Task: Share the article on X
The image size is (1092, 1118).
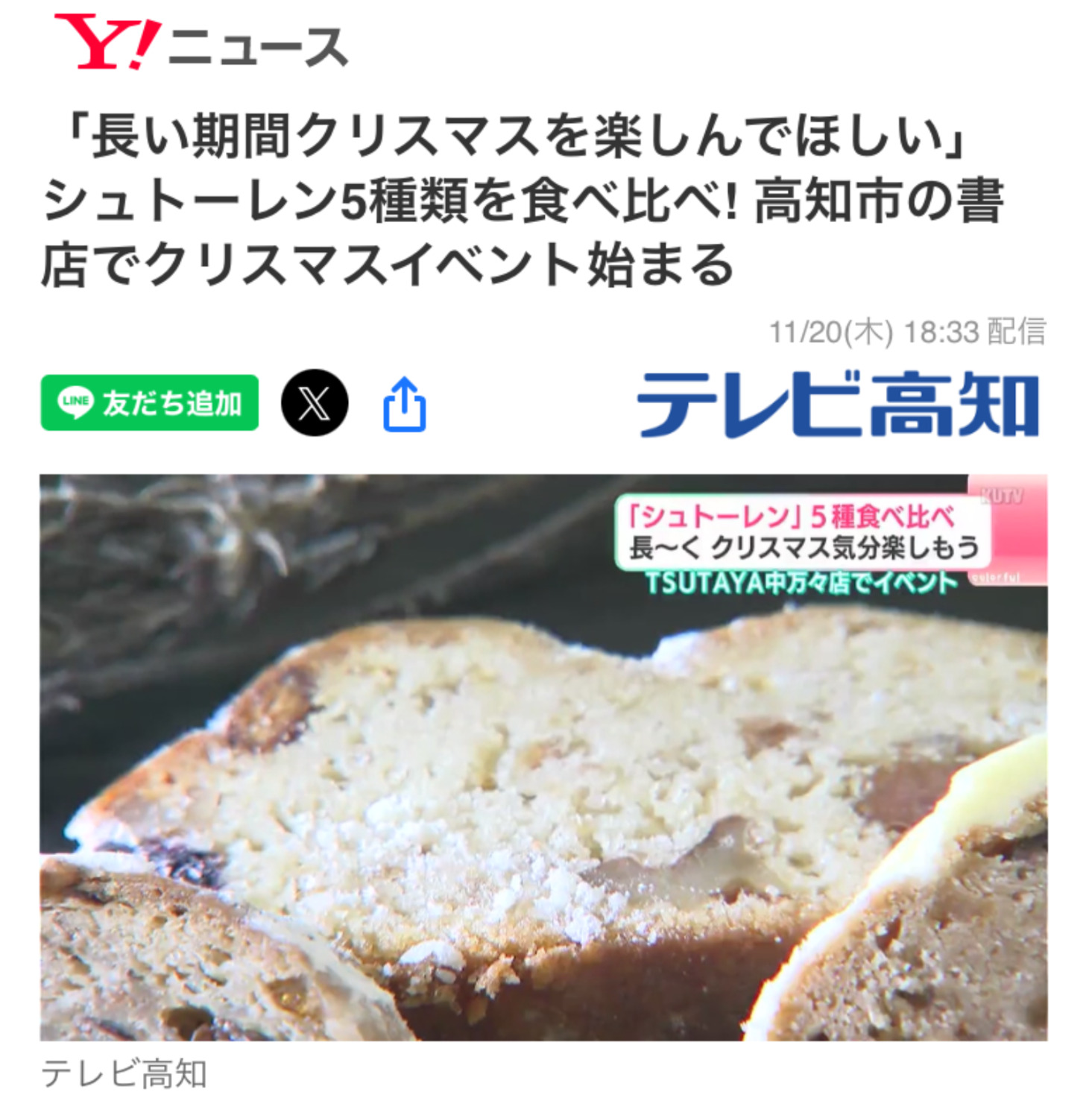Action: pos(315,403)
